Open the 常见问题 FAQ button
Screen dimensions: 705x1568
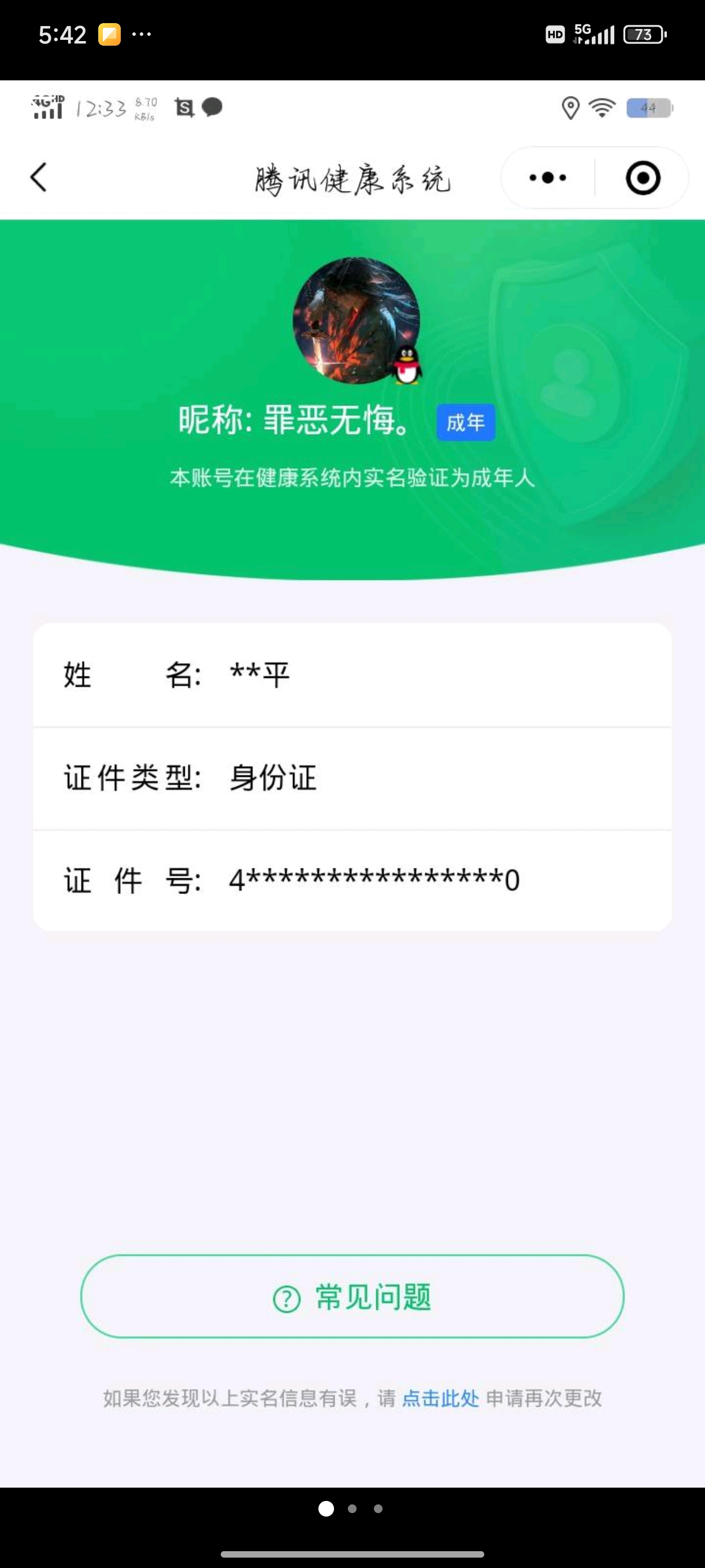pos(352,1297)
